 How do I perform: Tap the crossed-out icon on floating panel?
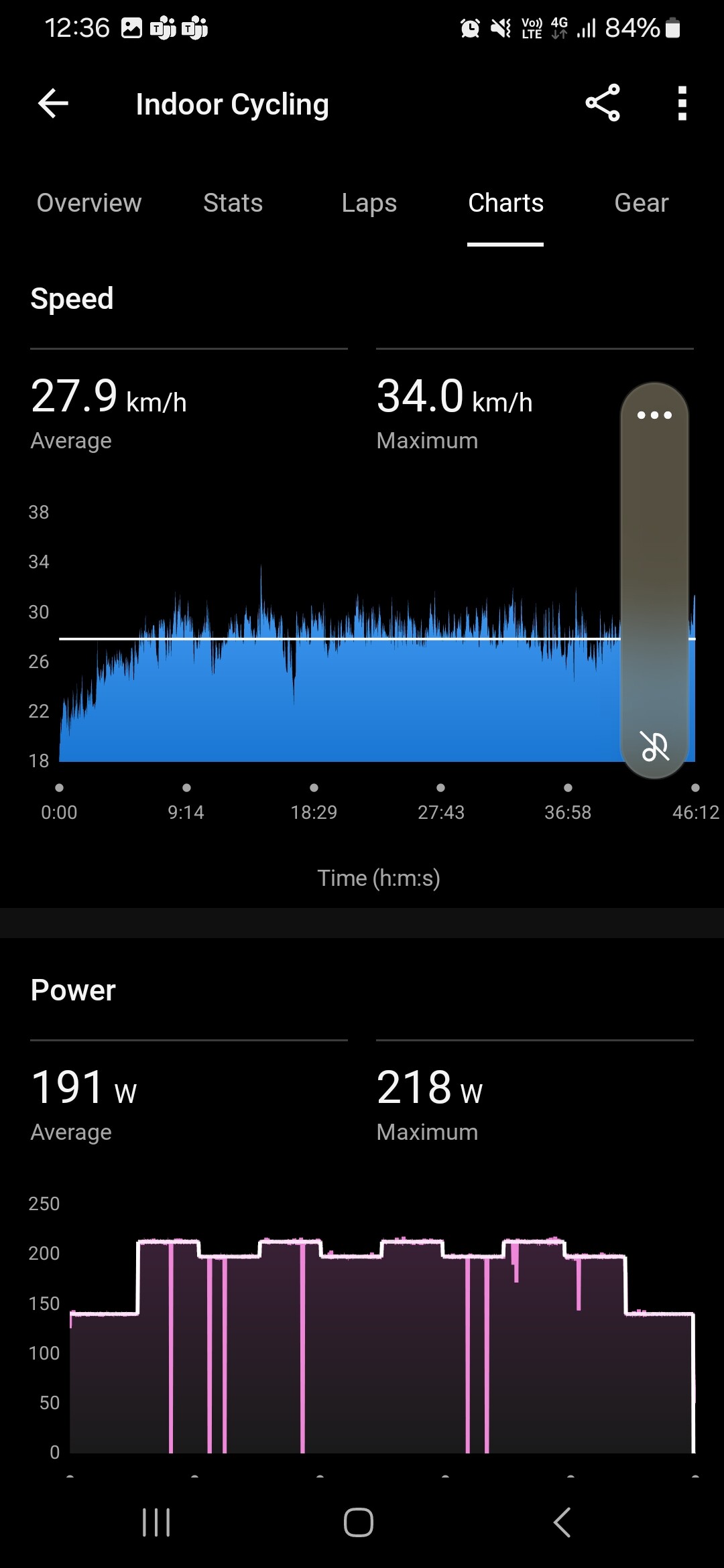(x=654, y=746)
